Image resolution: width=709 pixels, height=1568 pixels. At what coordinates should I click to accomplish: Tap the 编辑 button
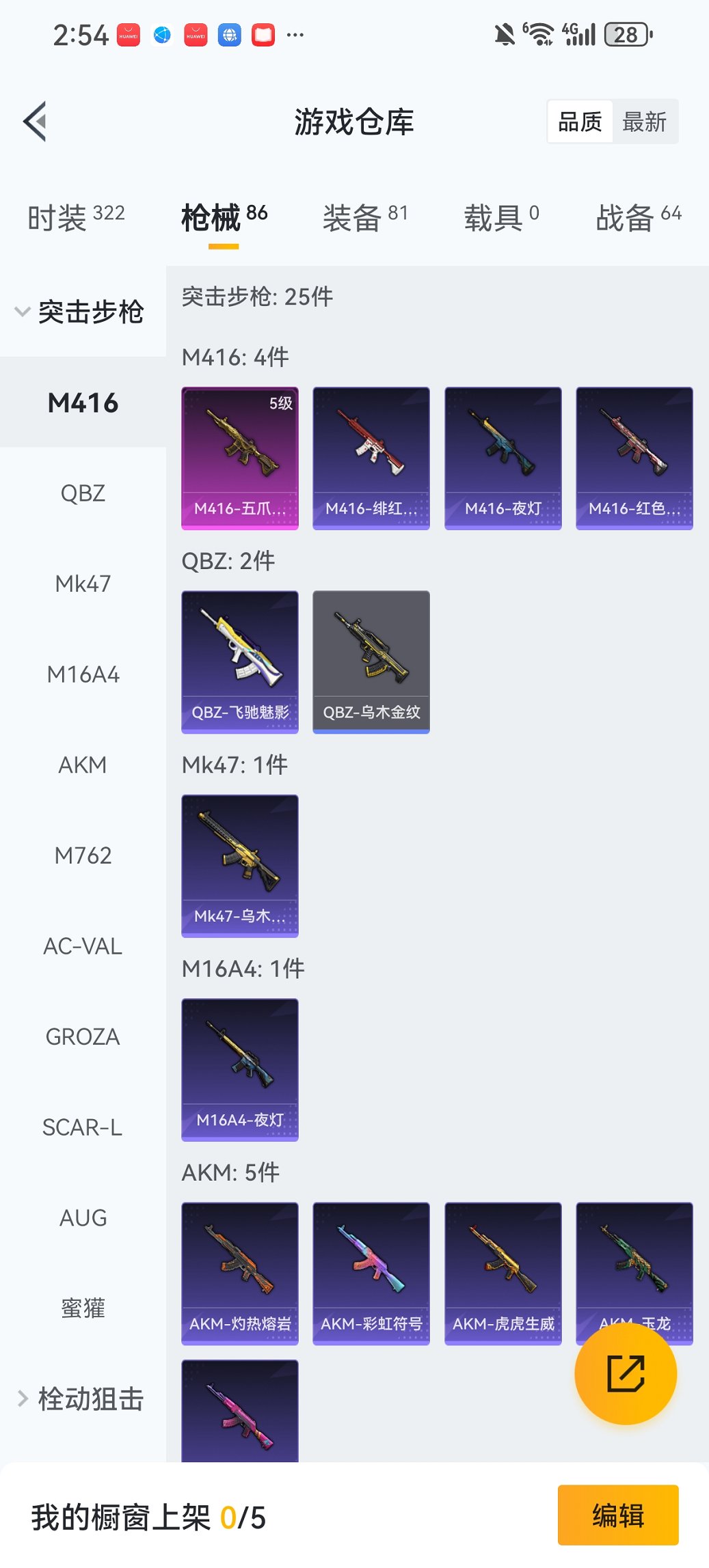tap(618, 1515)
